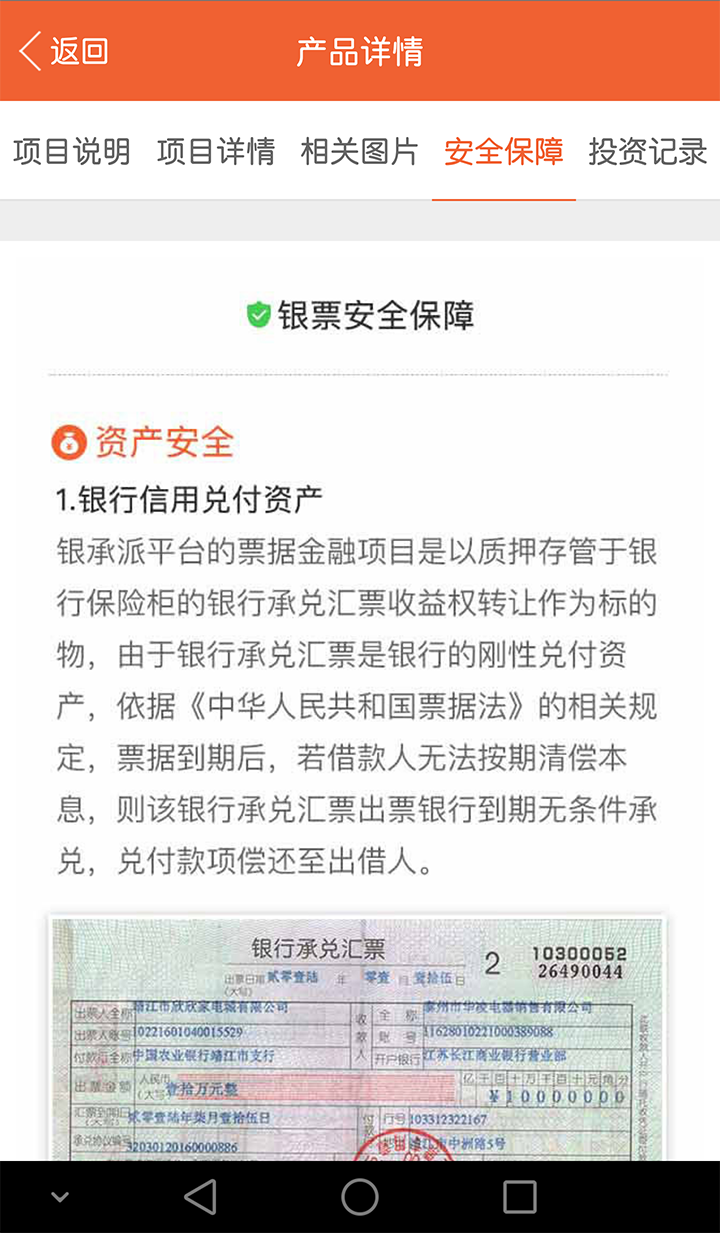This screenshot has width=720, height=1233.
Task: Select the 安全保障 tab
Action: (504, 152)
